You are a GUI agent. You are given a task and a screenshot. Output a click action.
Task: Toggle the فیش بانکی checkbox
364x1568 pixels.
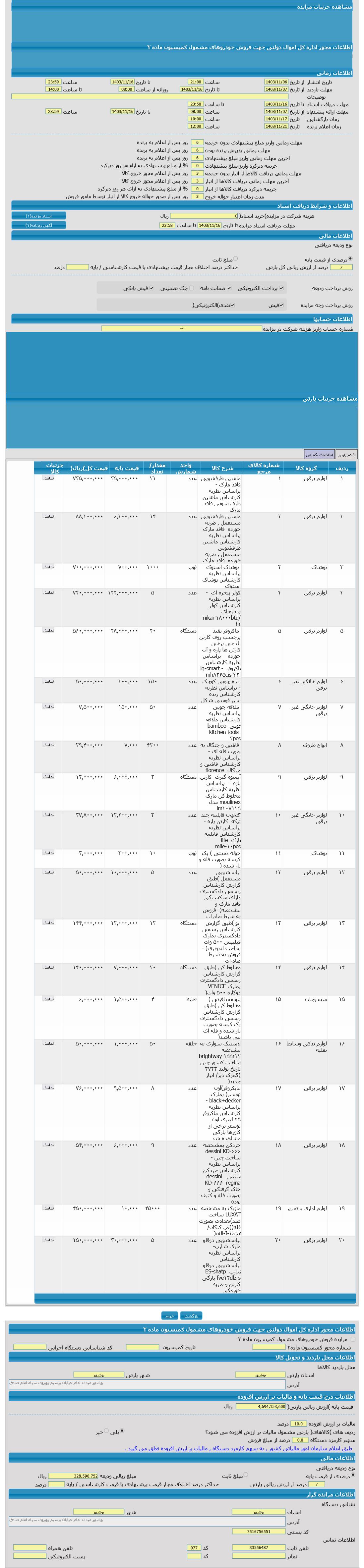tap(152, 288)
